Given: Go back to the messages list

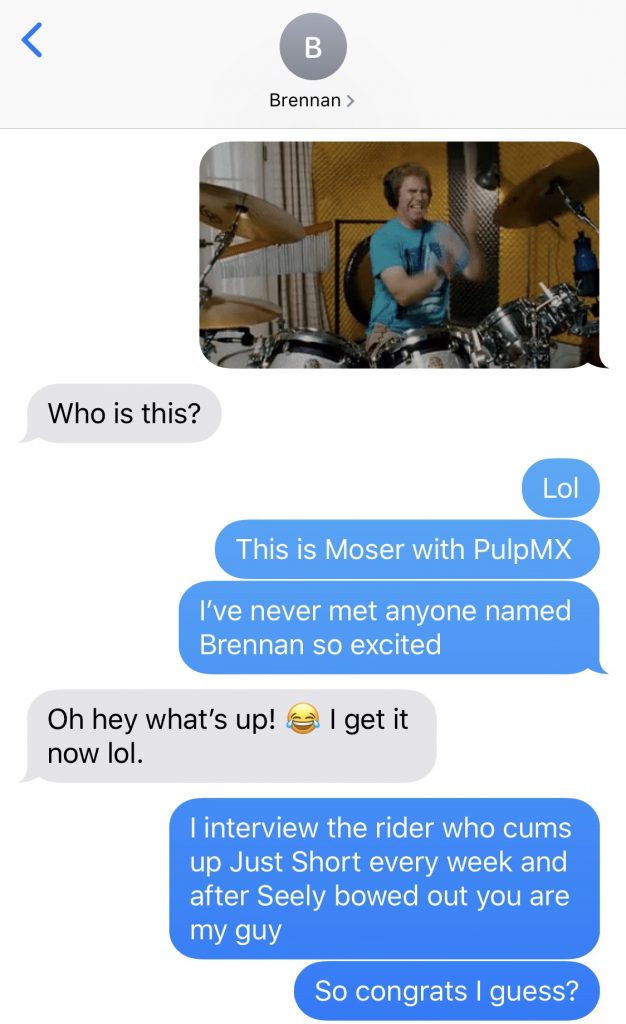Looking at the screenshot, I should [32, 41].
